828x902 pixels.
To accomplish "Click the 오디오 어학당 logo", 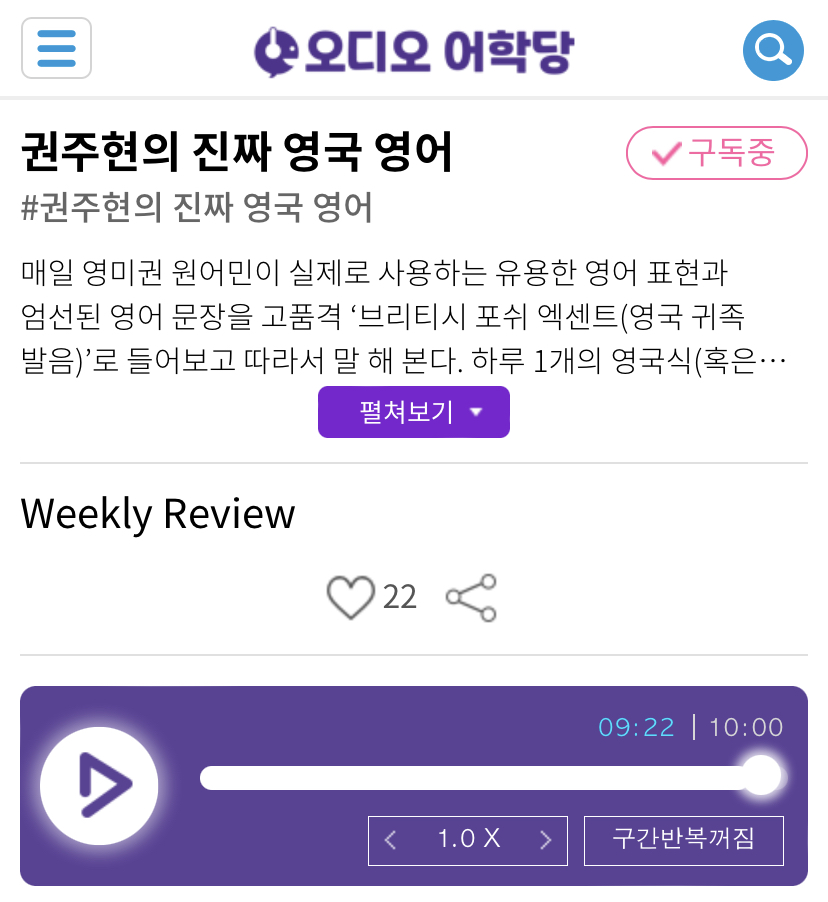I will click(414, 48).
